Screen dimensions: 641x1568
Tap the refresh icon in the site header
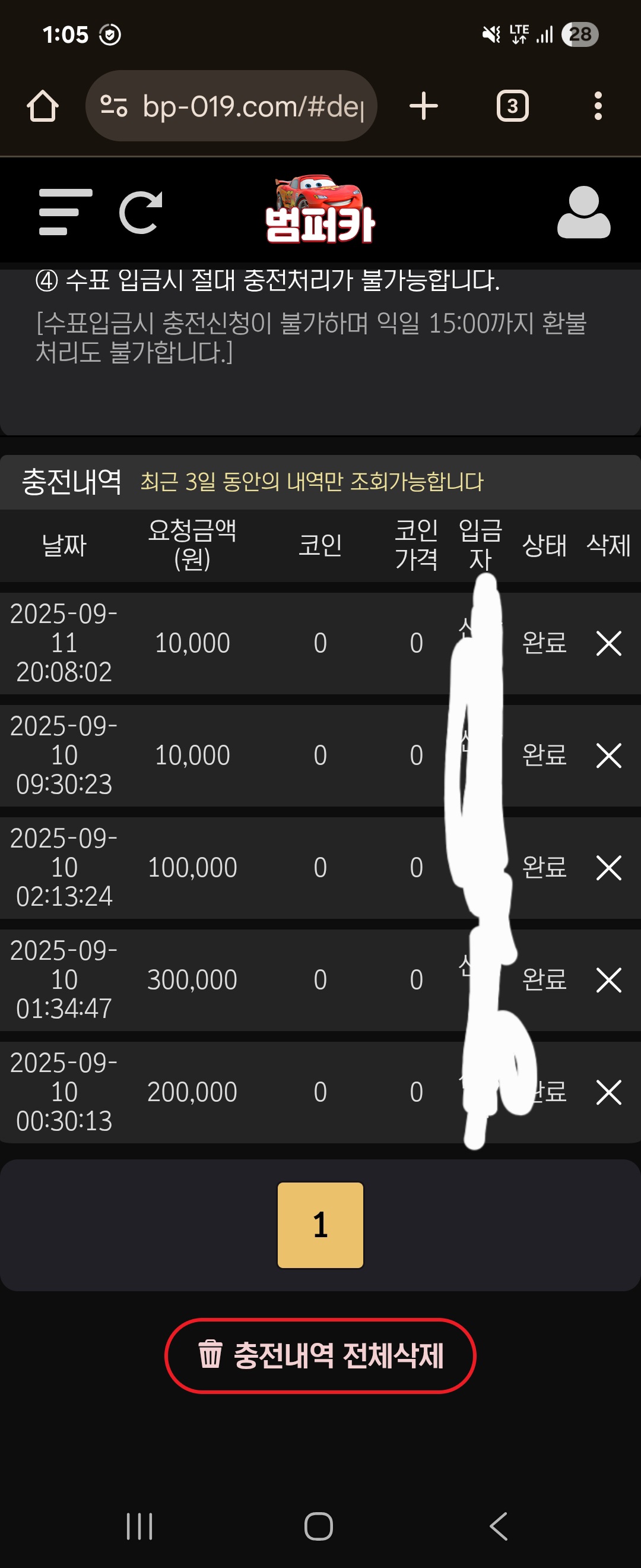[141, 212]
